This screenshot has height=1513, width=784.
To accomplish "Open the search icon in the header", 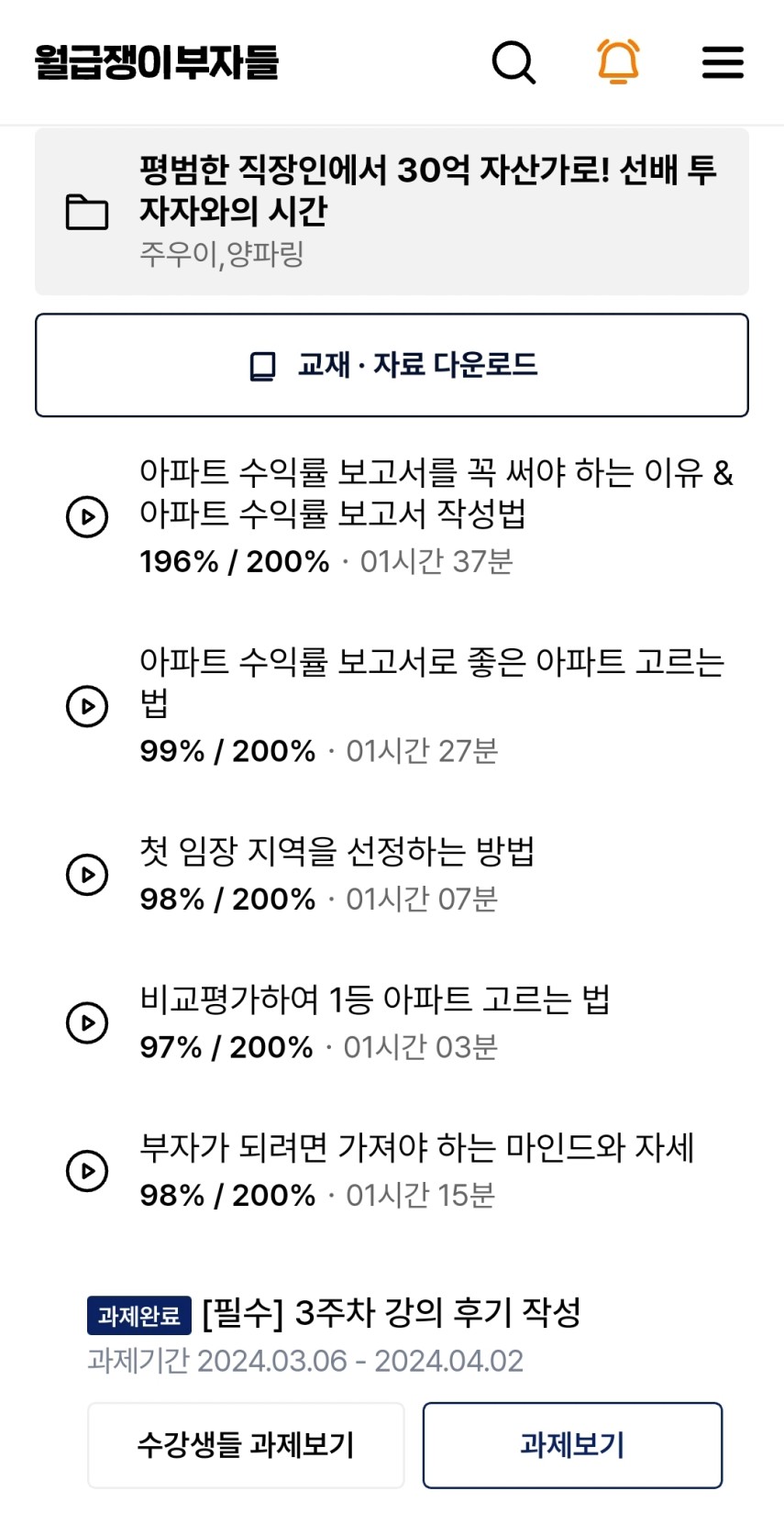I will (x=513, y=62).
